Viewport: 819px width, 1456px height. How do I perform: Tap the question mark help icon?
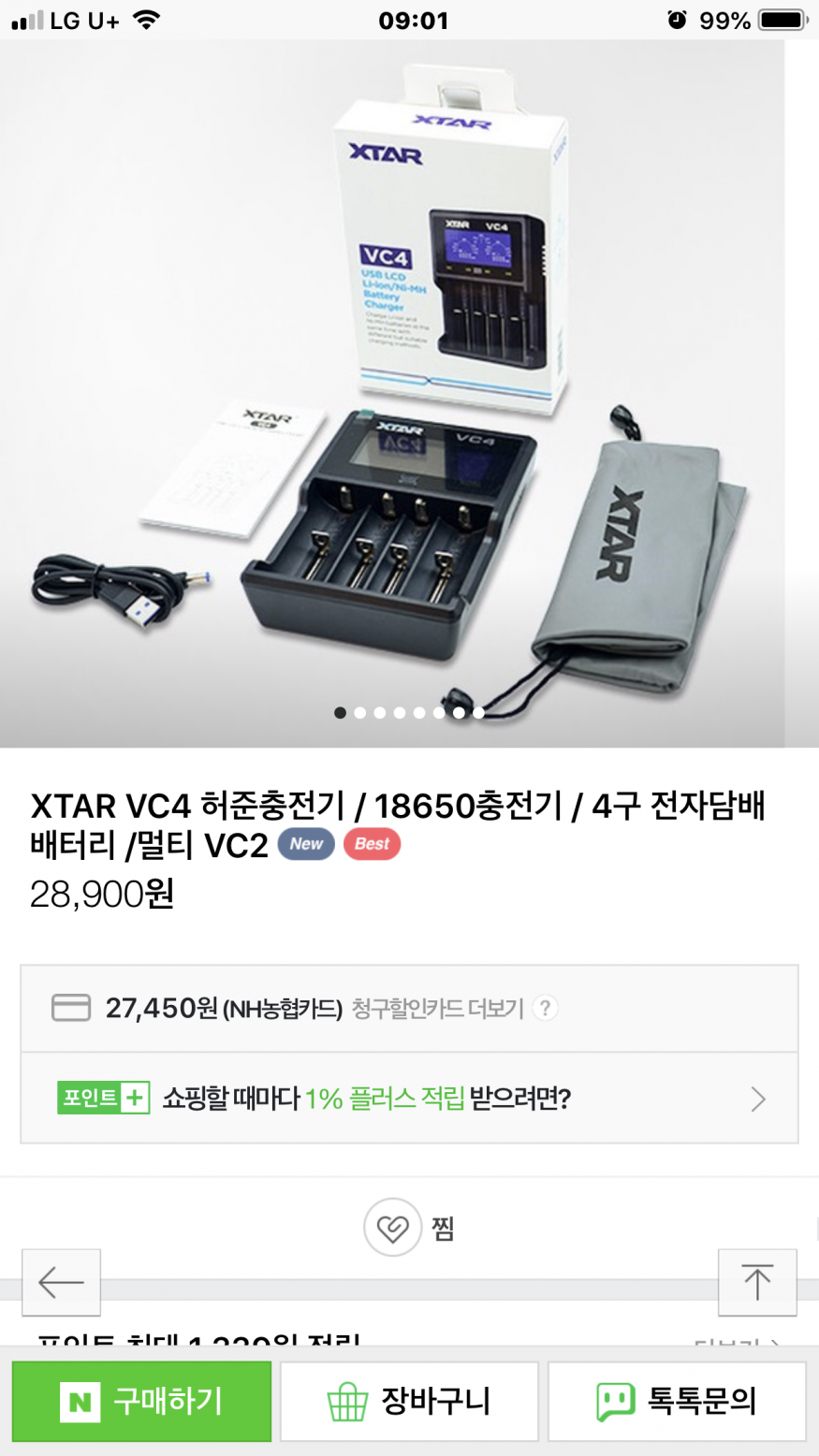click(x=545, y=1008)
